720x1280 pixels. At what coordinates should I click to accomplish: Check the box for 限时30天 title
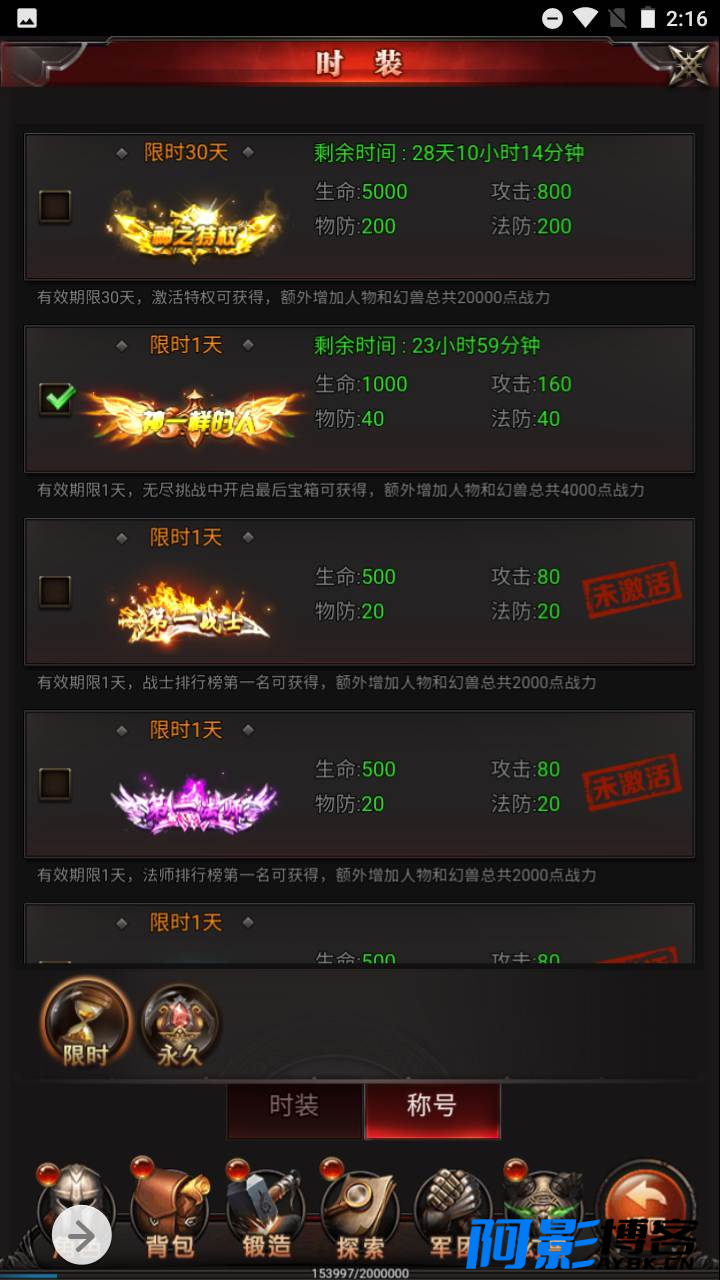pyautogui.click(x=55, y=207)
